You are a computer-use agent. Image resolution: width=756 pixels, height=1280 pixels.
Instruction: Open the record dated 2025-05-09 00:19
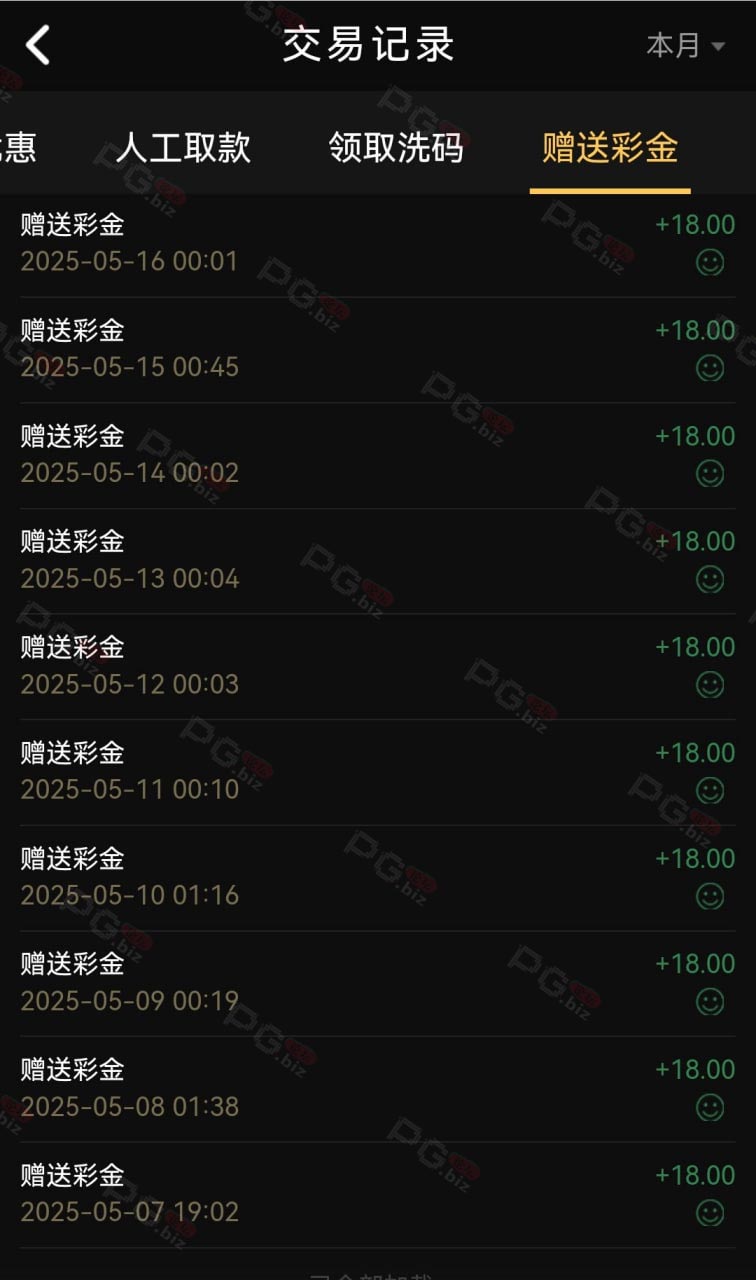click(x=378, y=984)
